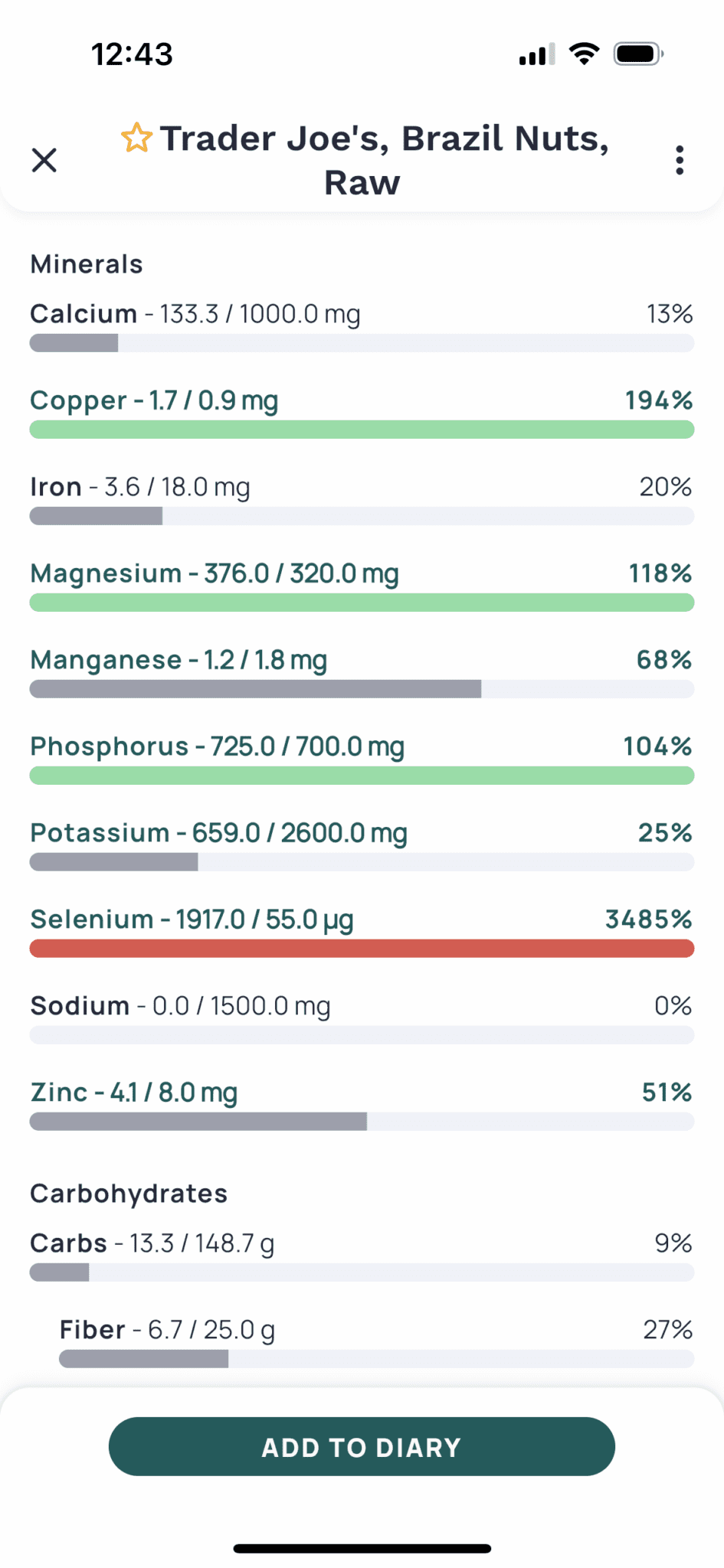This screenshot has height=1568, width=724.
Task: Tap the star to favorite this food
Action: [x=136, y=139]
